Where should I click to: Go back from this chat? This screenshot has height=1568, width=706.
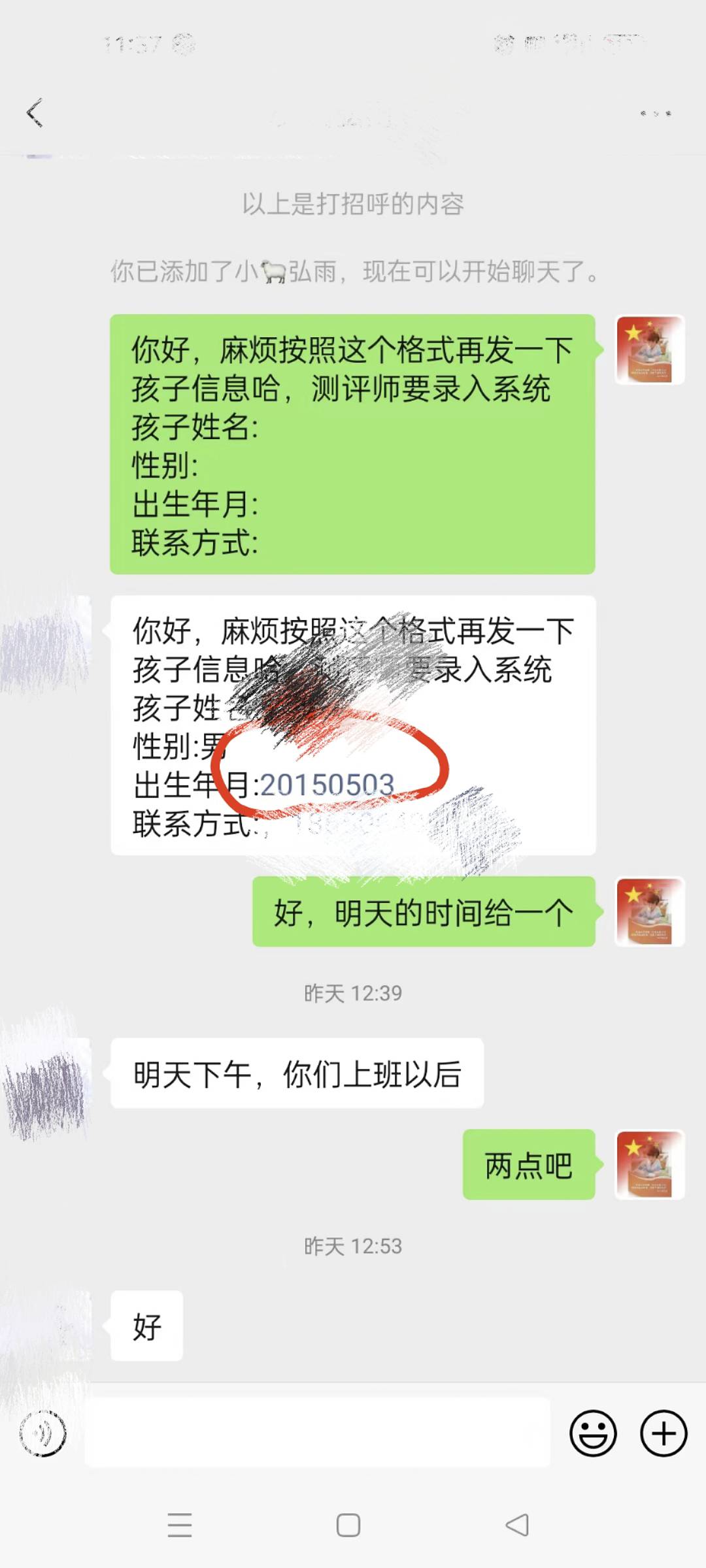(x=35, y=113)
